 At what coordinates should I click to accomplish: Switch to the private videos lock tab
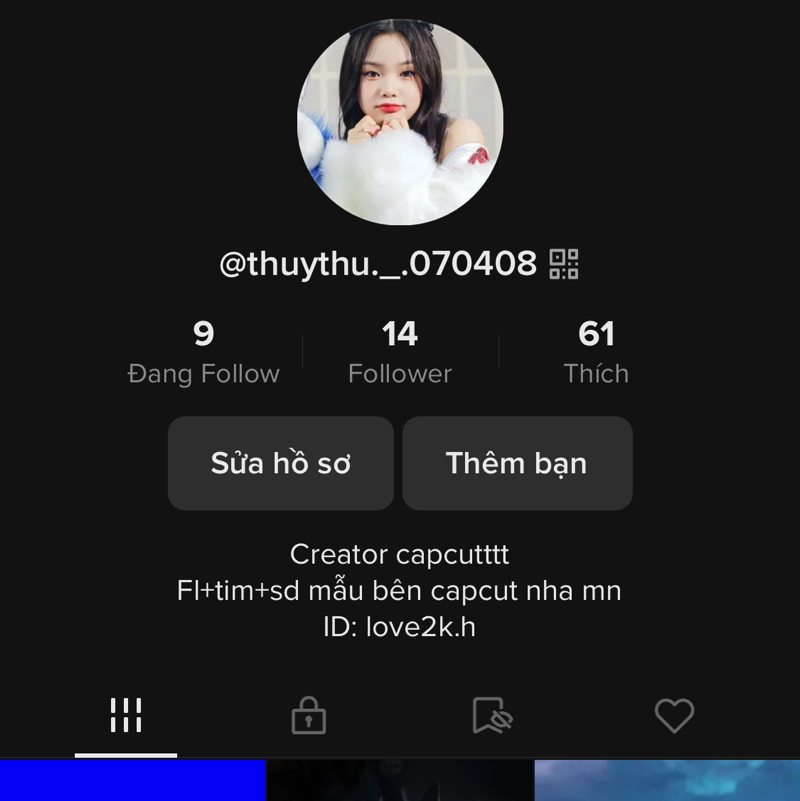point(308,716)
